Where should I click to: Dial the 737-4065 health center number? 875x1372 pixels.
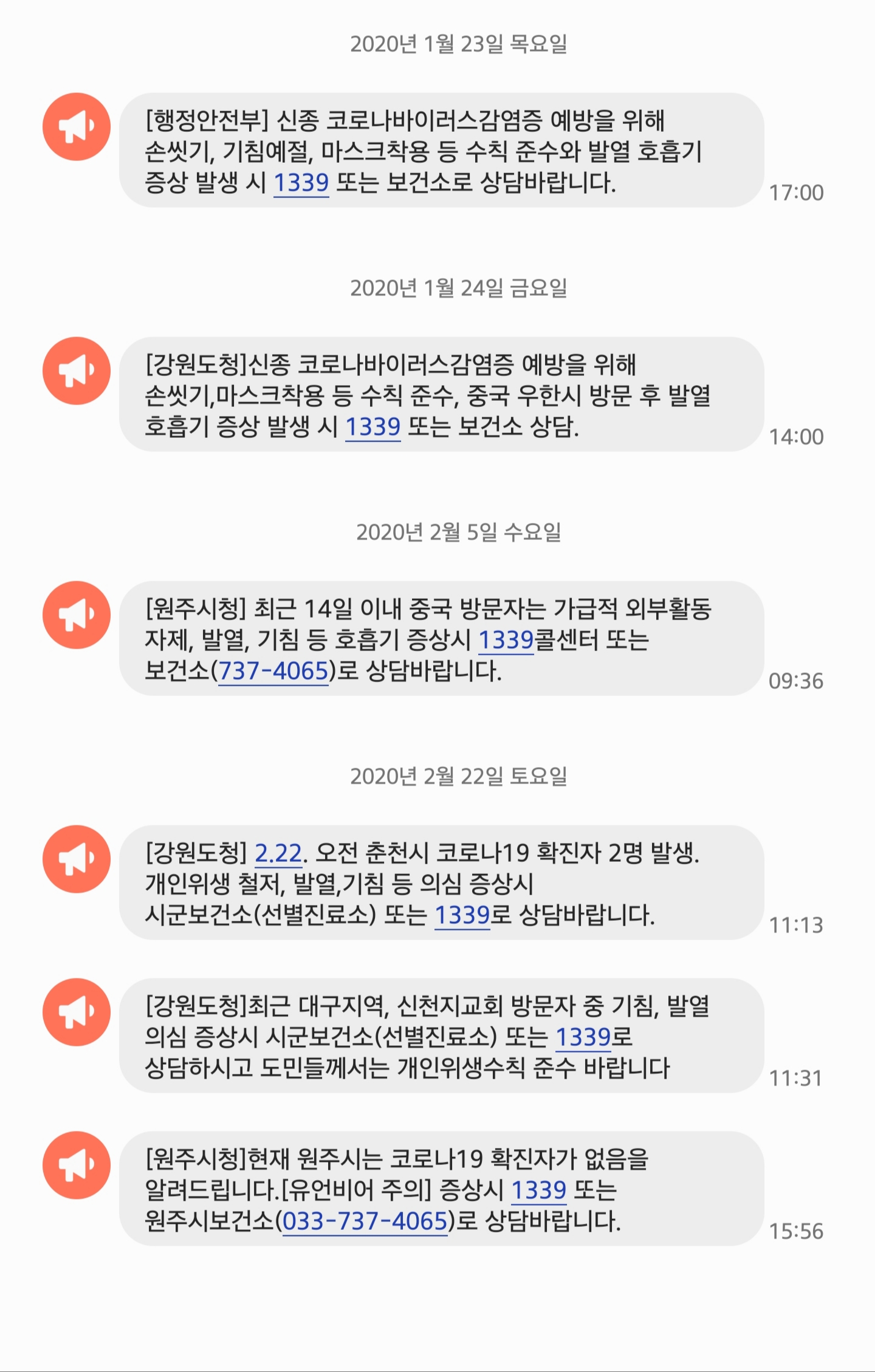(x=273, y=671)
